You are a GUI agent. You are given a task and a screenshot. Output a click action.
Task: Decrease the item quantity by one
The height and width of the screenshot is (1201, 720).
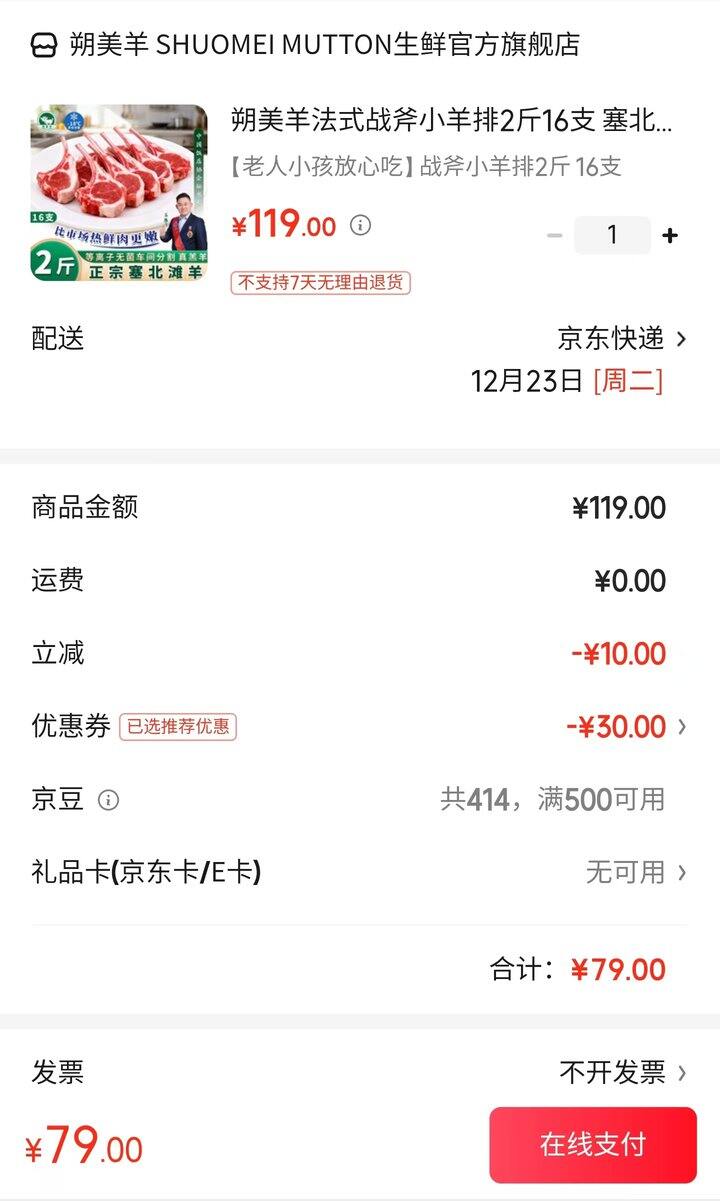click(x=555, y=236)
